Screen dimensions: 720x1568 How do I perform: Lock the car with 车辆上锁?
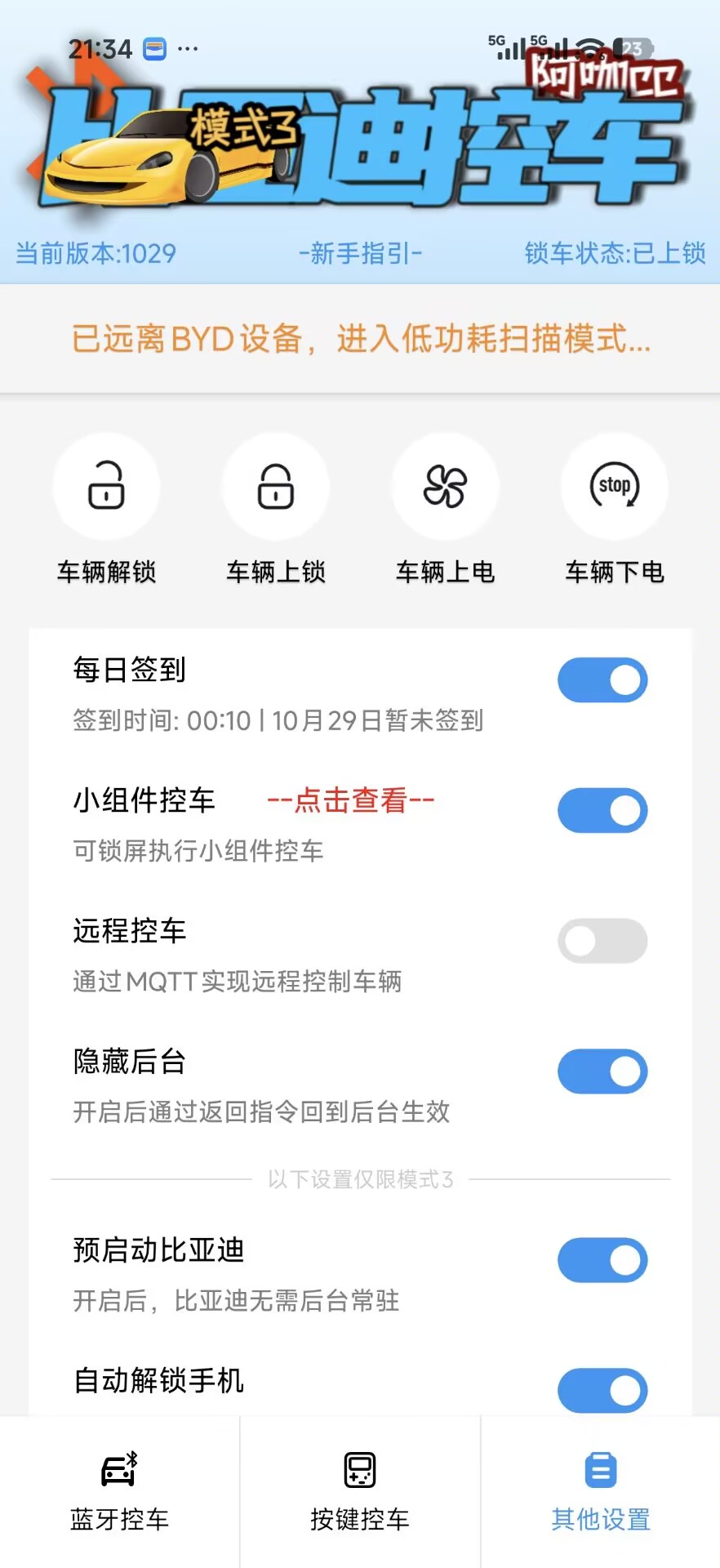click(276, 486)
